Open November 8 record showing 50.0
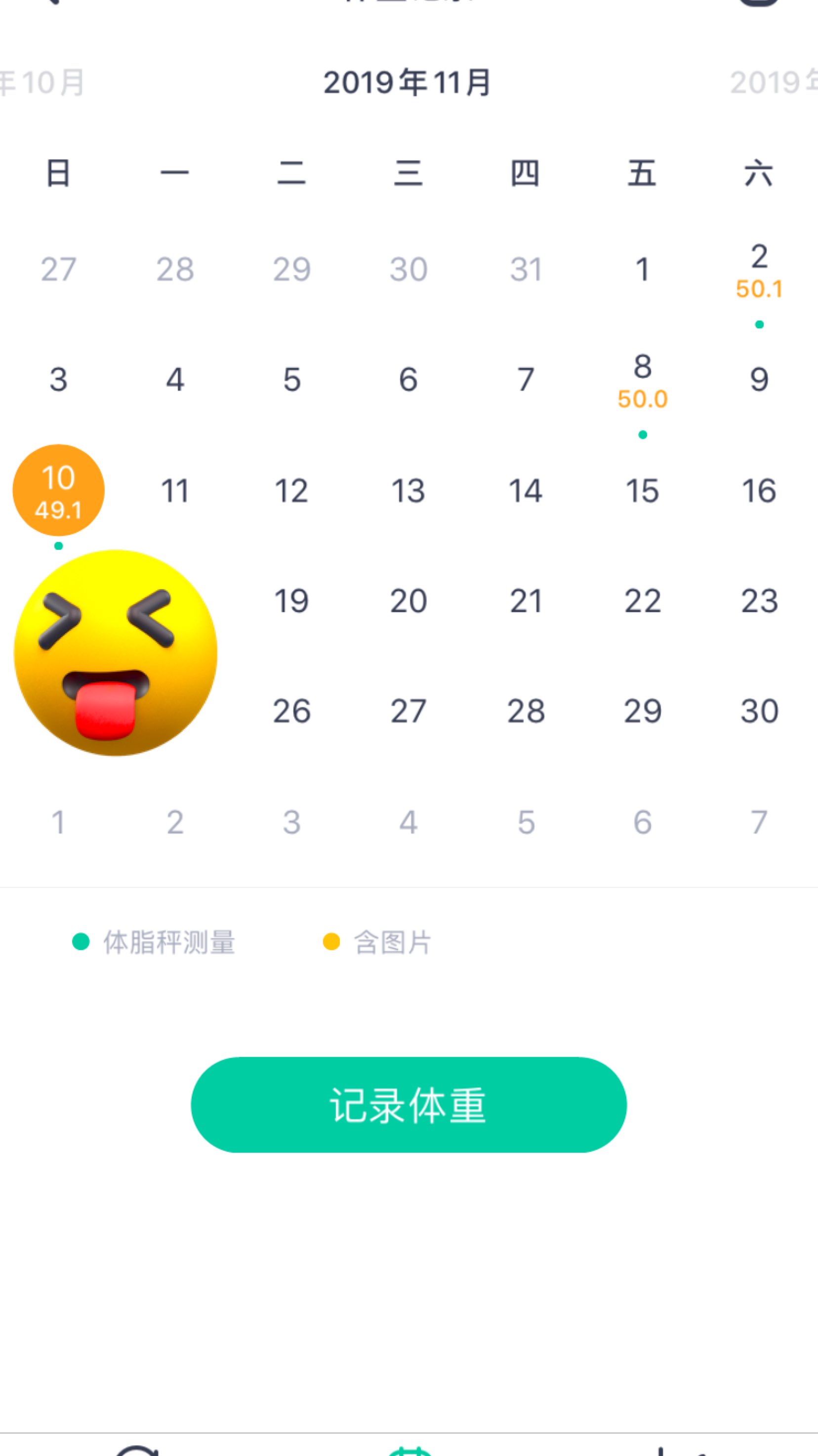 coord(642,381)
